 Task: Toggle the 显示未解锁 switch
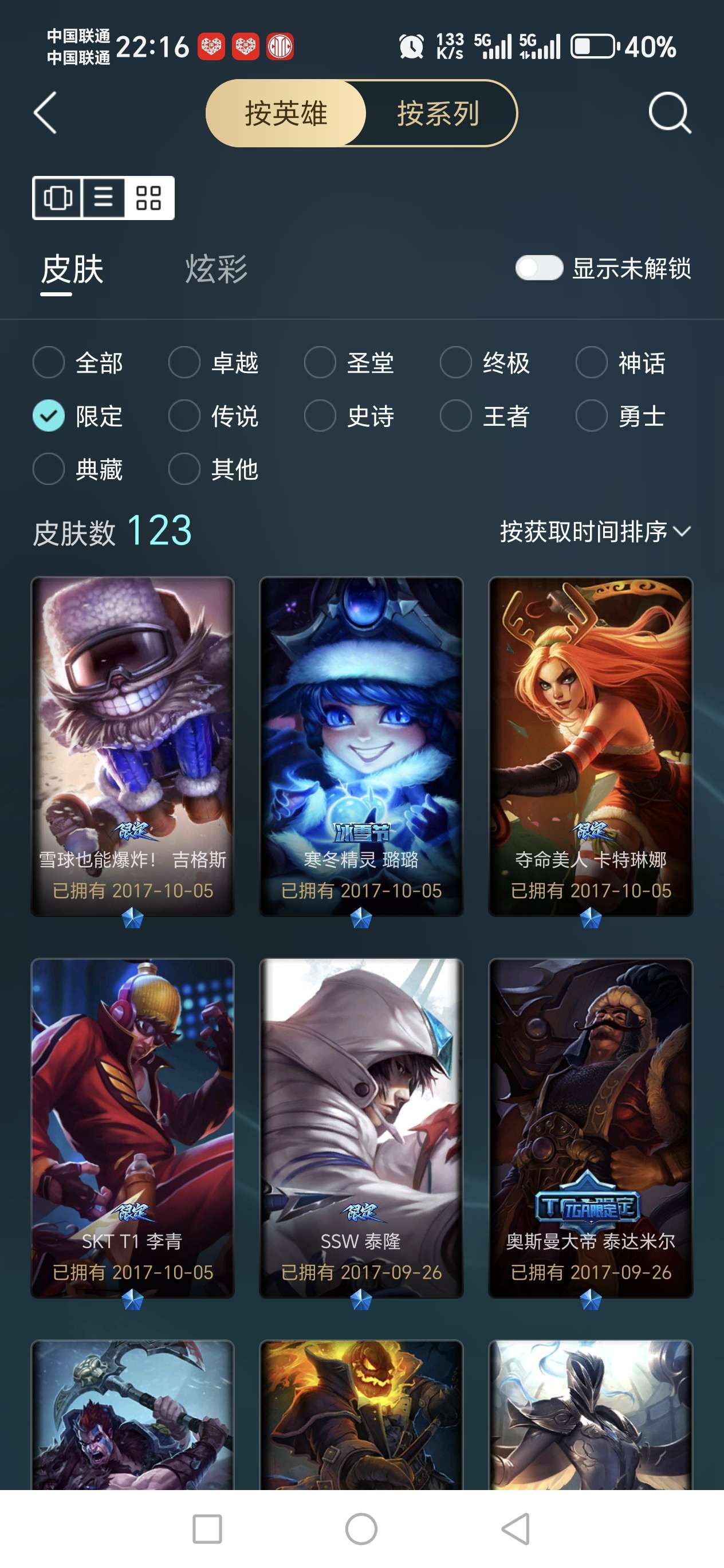click(x=538, y=268)
